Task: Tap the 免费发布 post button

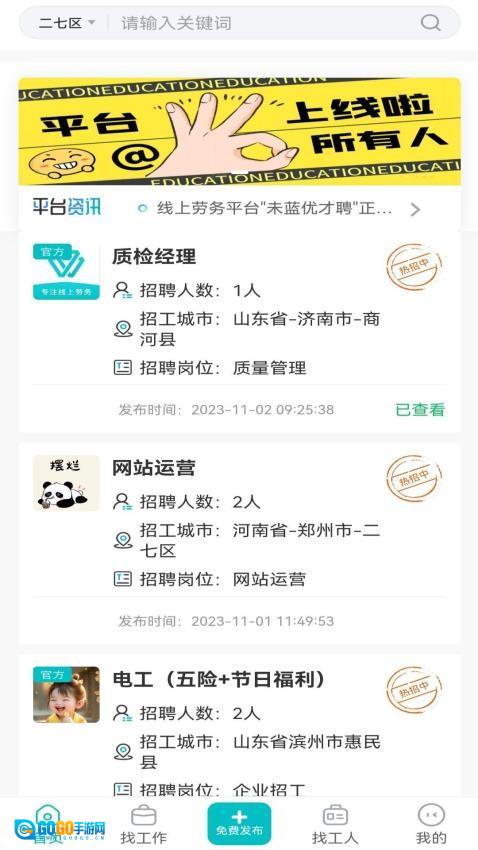Action: (x=239, y=823)
